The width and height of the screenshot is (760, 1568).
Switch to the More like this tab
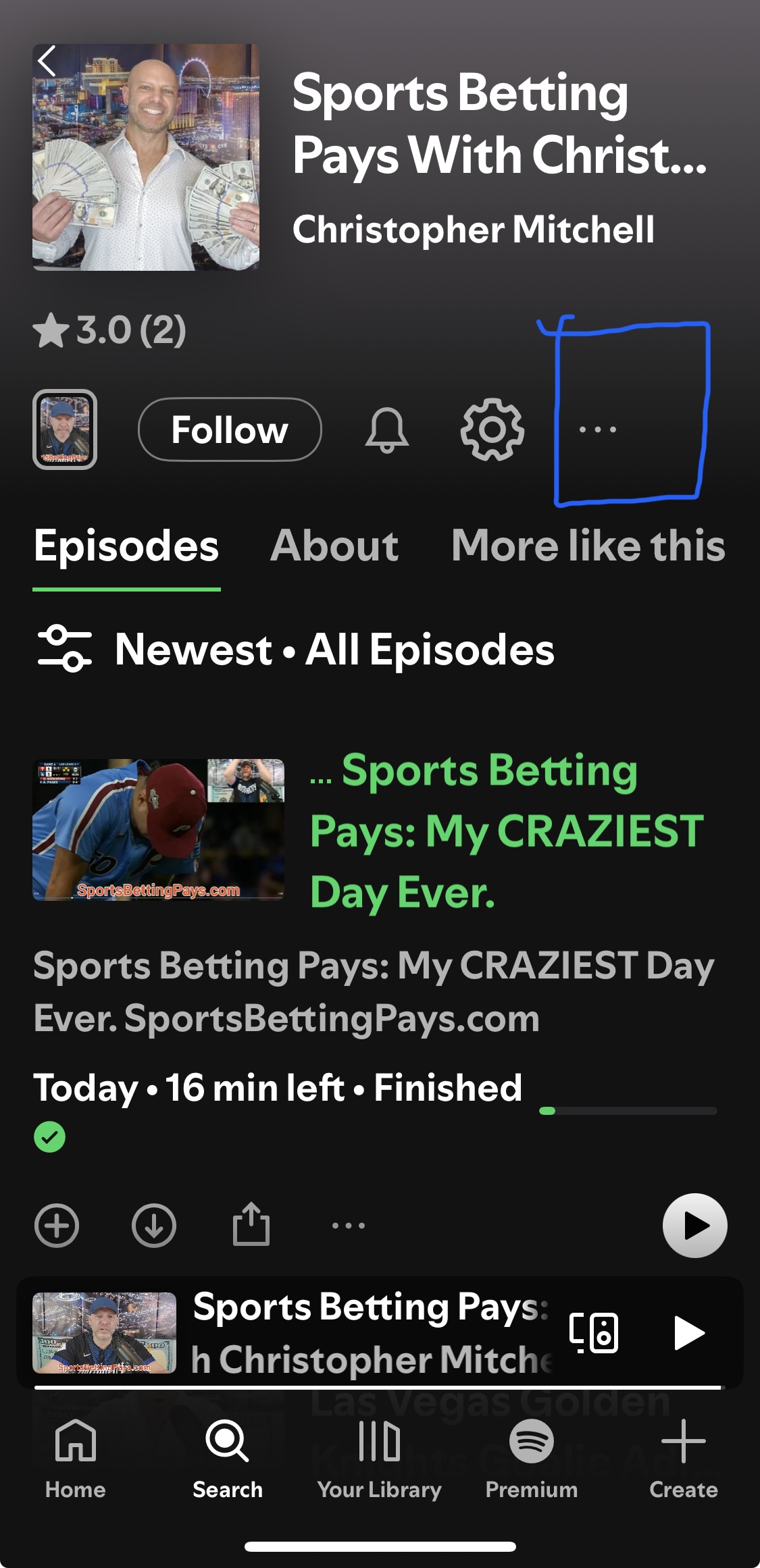[x=588, y=546]
